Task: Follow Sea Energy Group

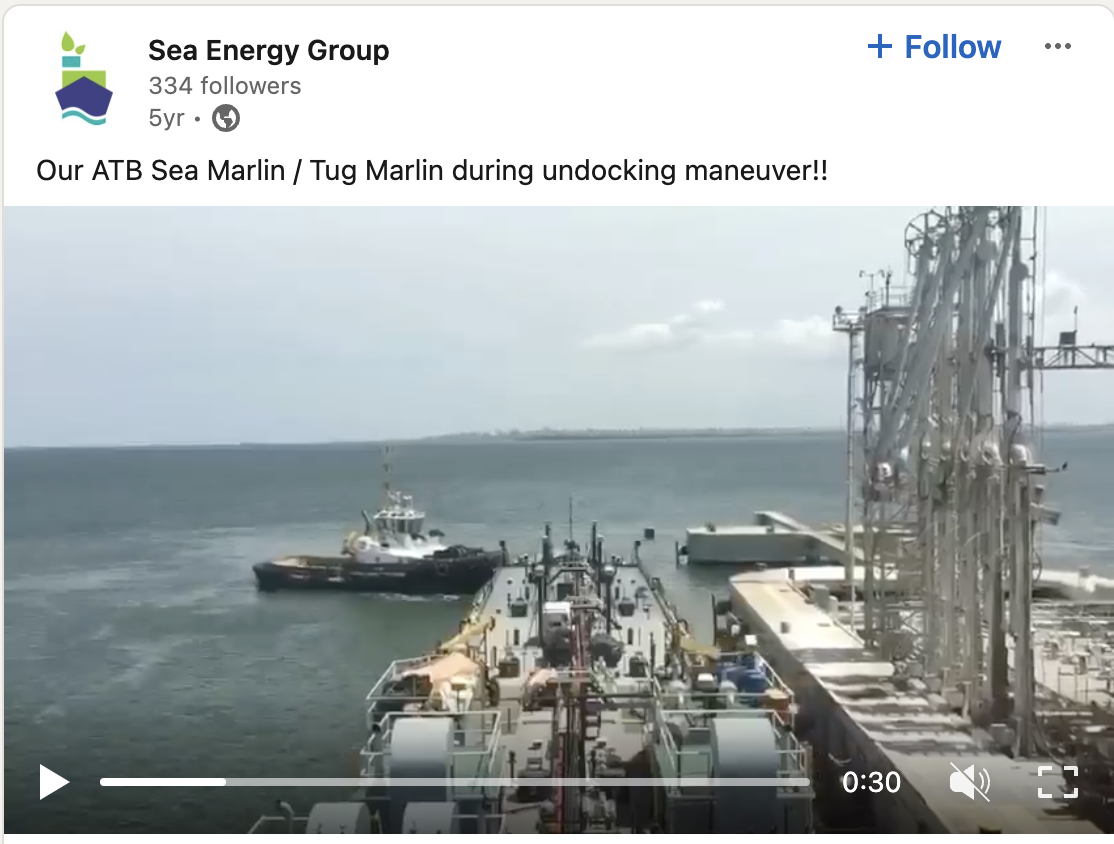Action: 934,47
